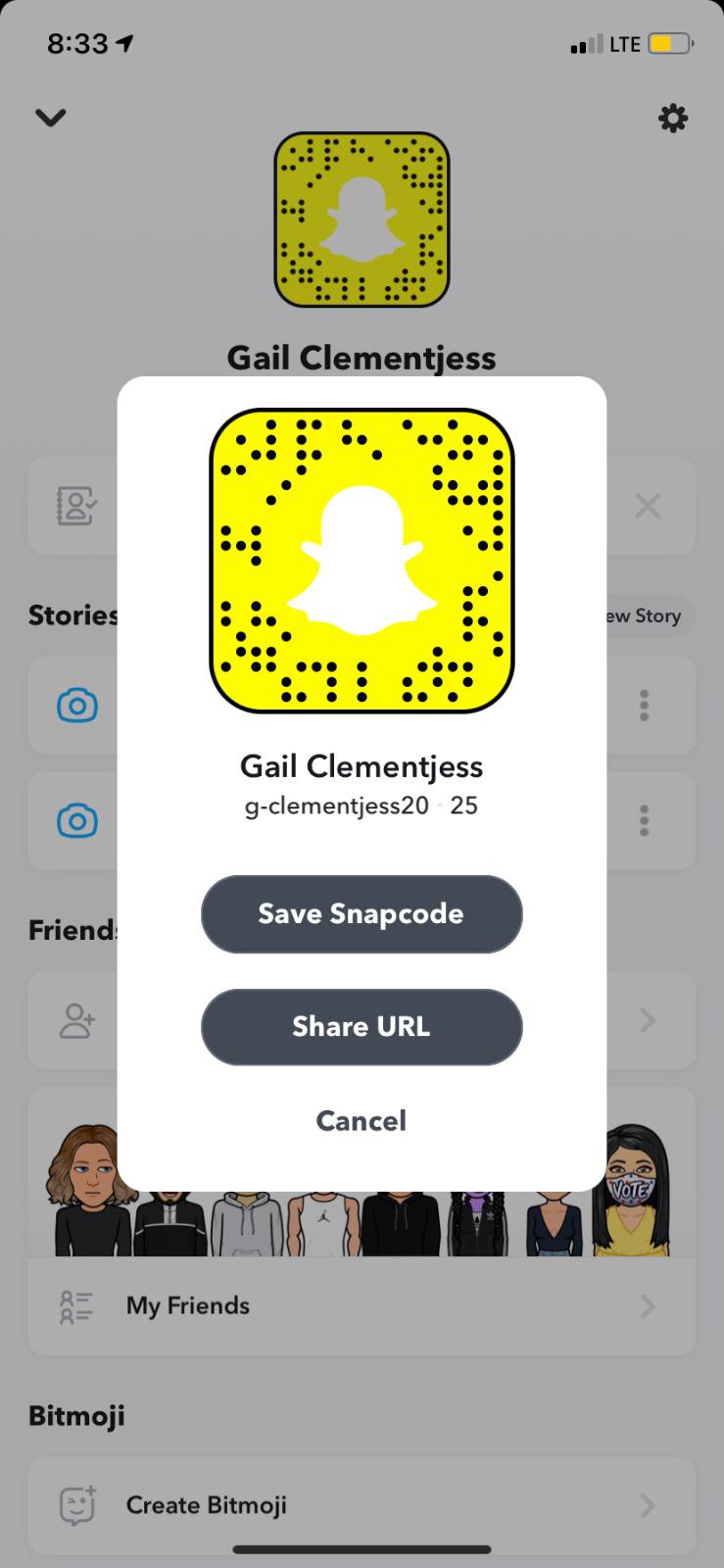This screenshot has width=724, height=1568.
Task: Open settings gear icon
Action: [672, 119]
